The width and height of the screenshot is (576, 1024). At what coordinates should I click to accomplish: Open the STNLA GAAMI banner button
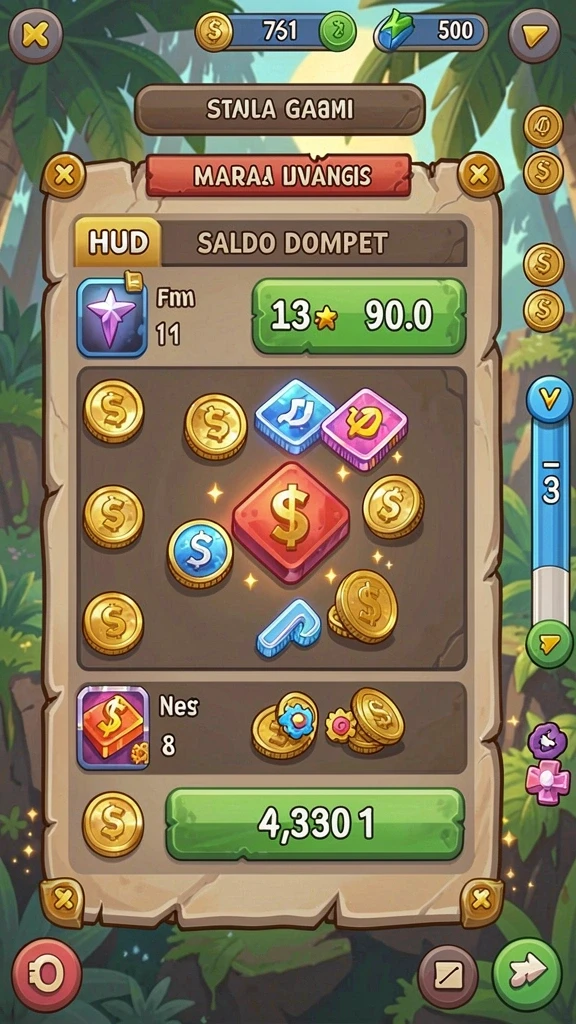tap(280, 110)
